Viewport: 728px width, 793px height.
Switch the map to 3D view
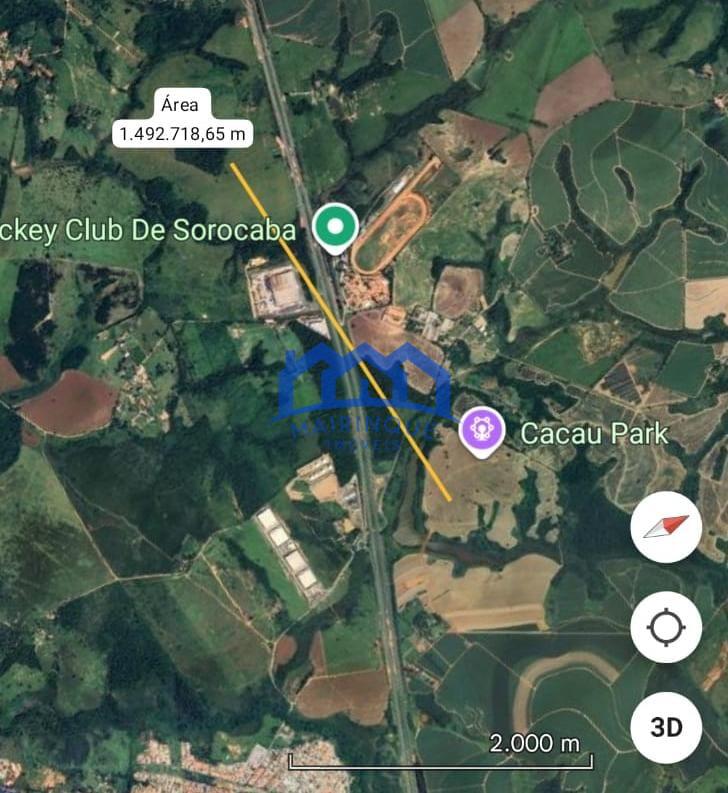point(666,727)
